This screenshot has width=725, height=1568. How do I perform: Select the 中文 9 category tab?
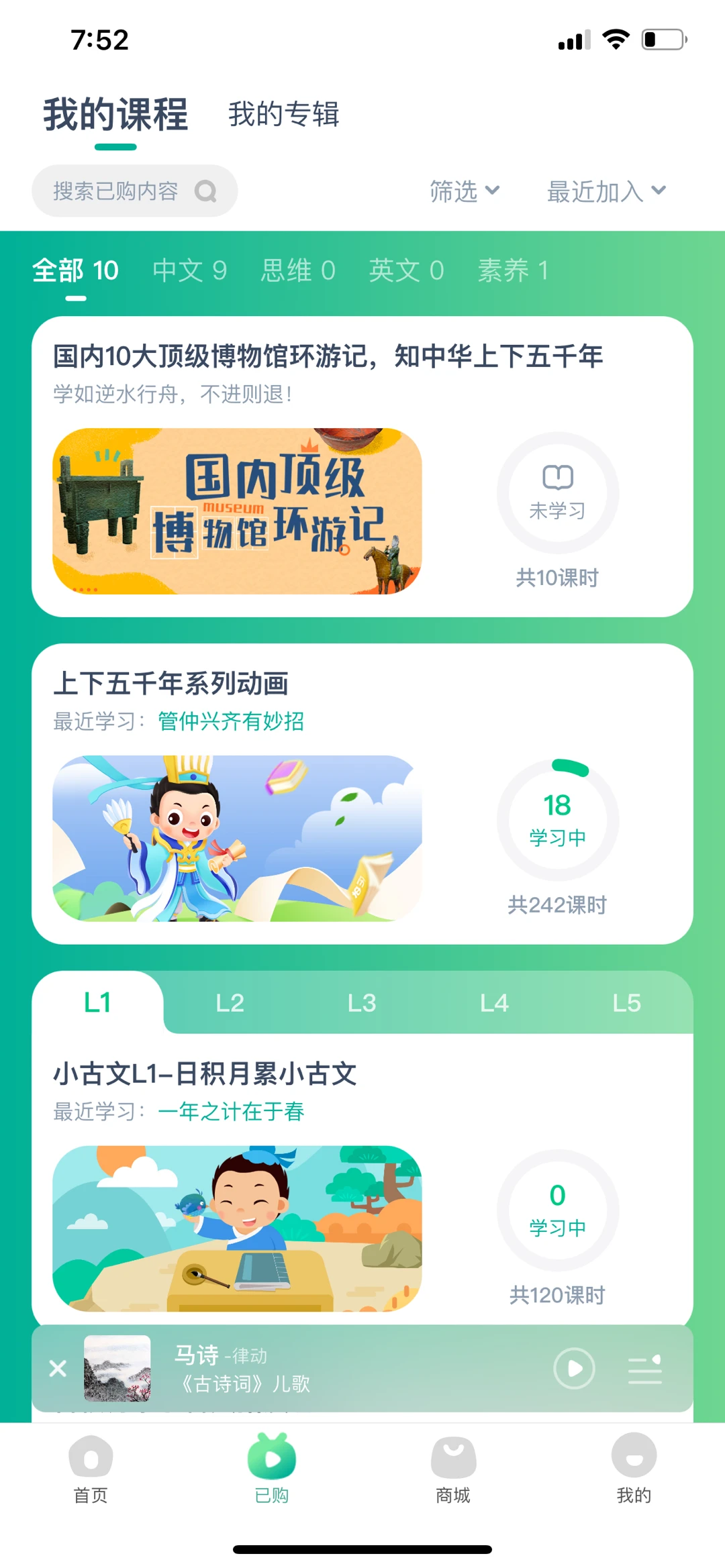point(189,270)
